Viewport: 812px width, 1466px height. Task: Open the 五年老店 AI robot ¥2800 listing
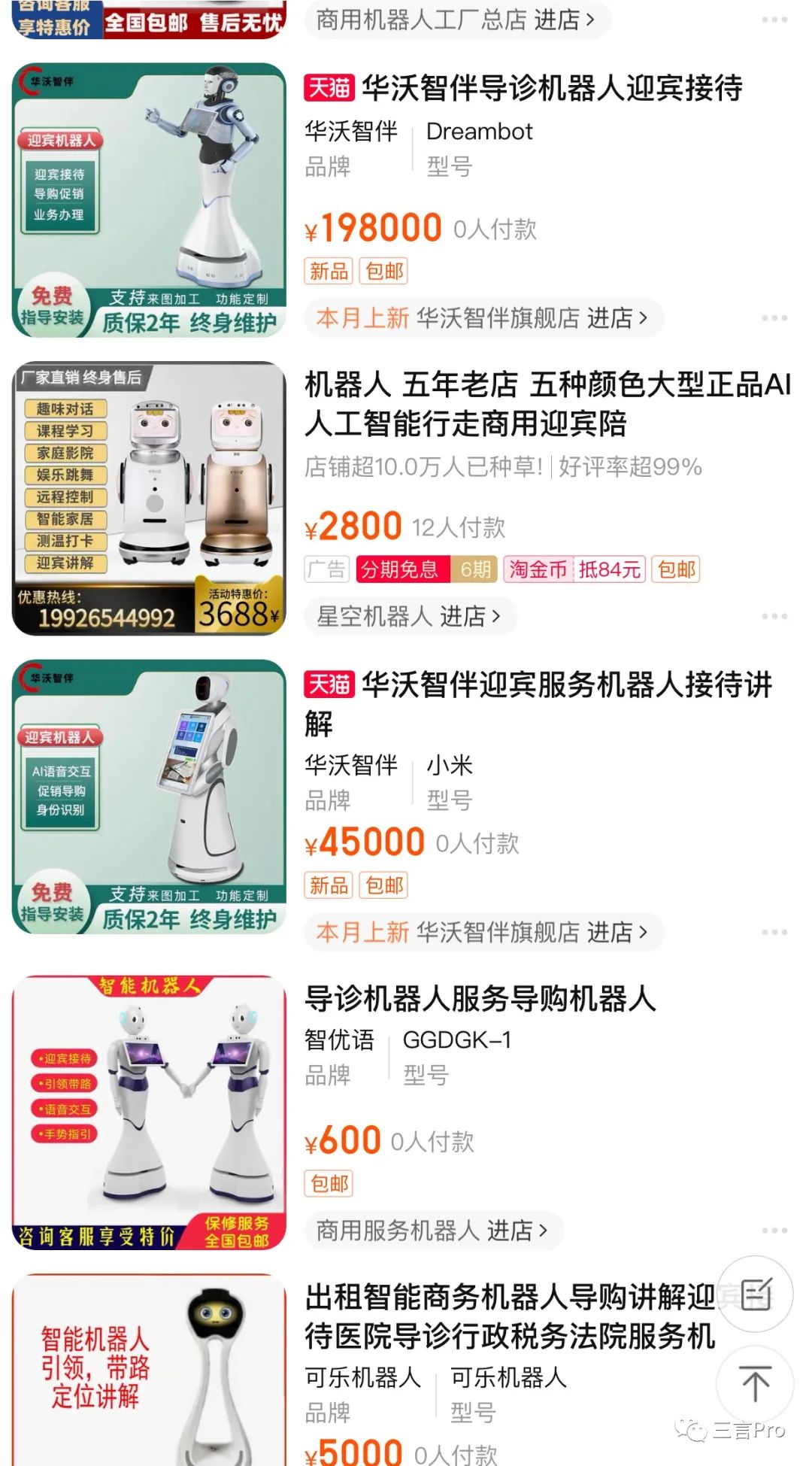[x=547, y=404]
